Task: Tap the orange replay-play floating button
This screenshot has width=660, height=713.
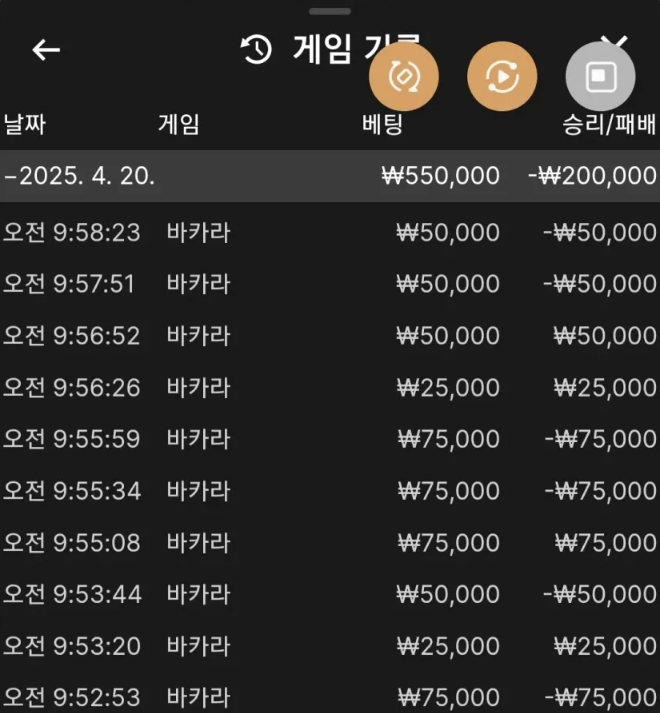Action: pos(502,77)
